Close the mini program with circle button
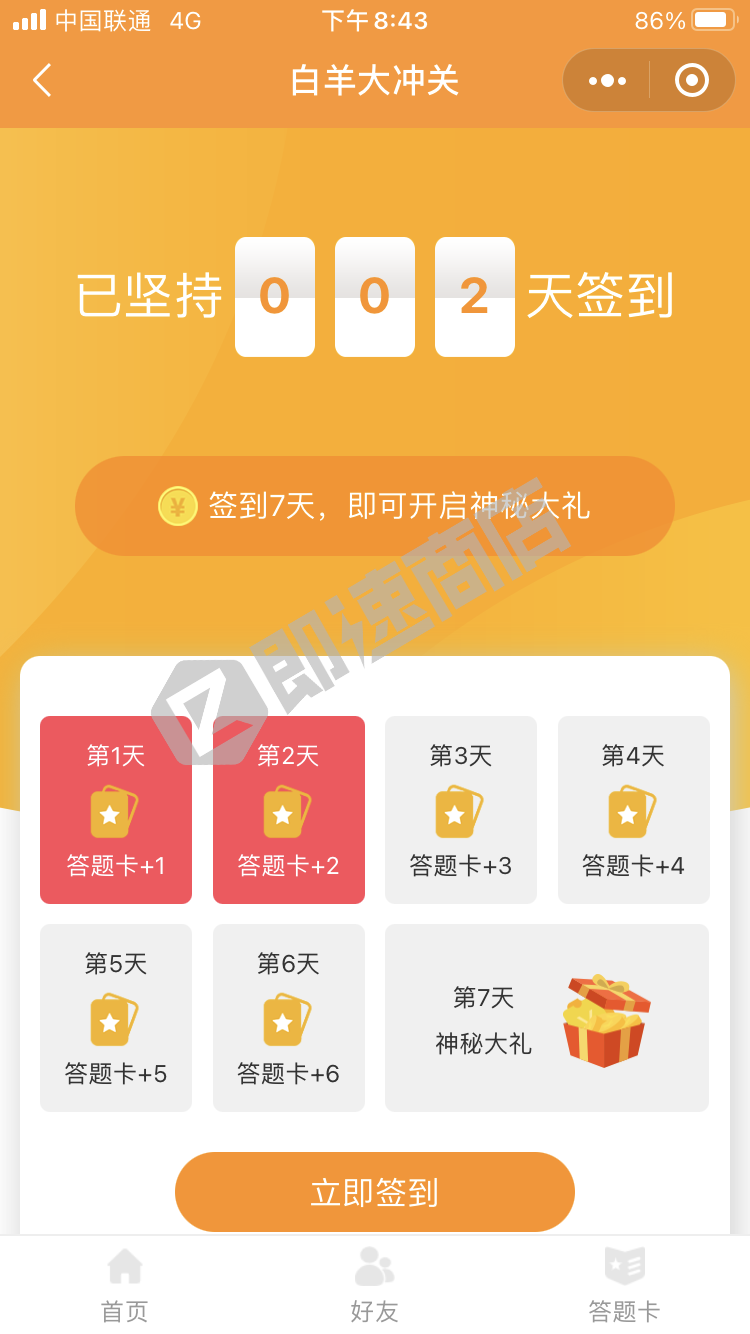750x1334 pixels. click(691, 80)
